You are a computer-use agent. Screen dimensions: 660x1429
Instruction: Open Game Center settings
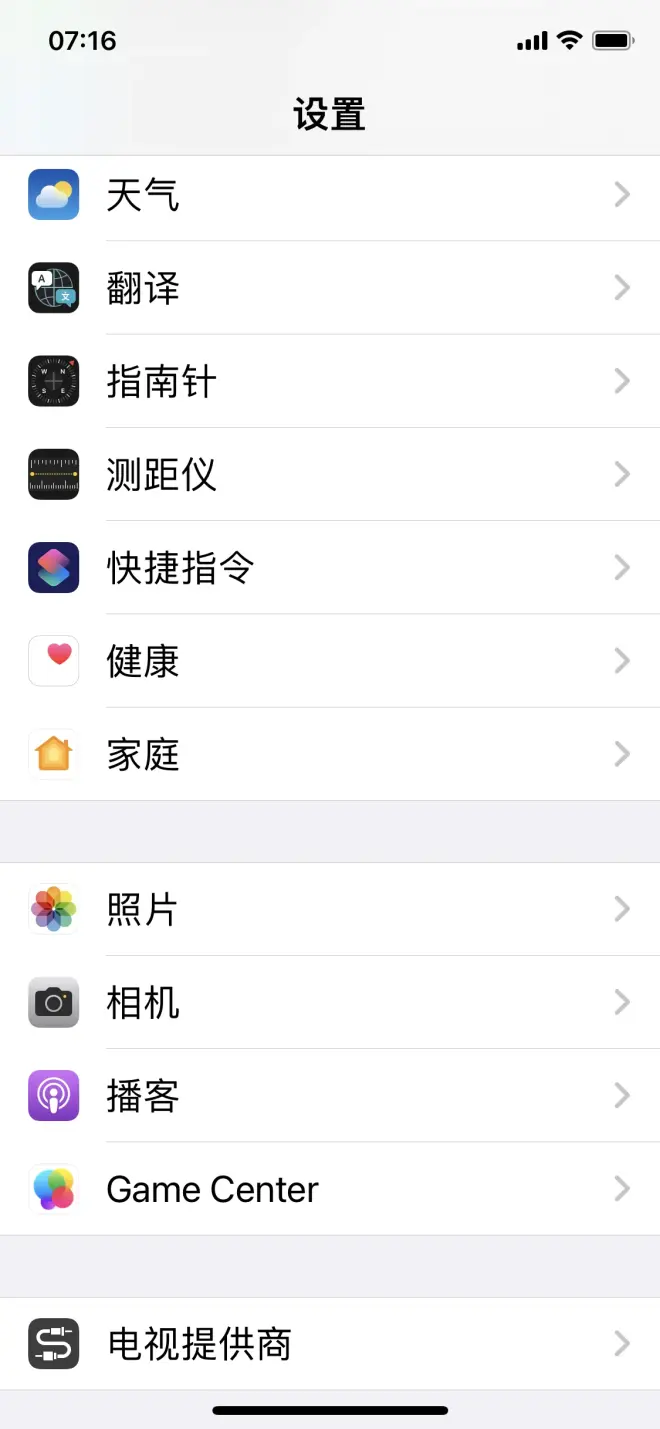pos(330,1189)
